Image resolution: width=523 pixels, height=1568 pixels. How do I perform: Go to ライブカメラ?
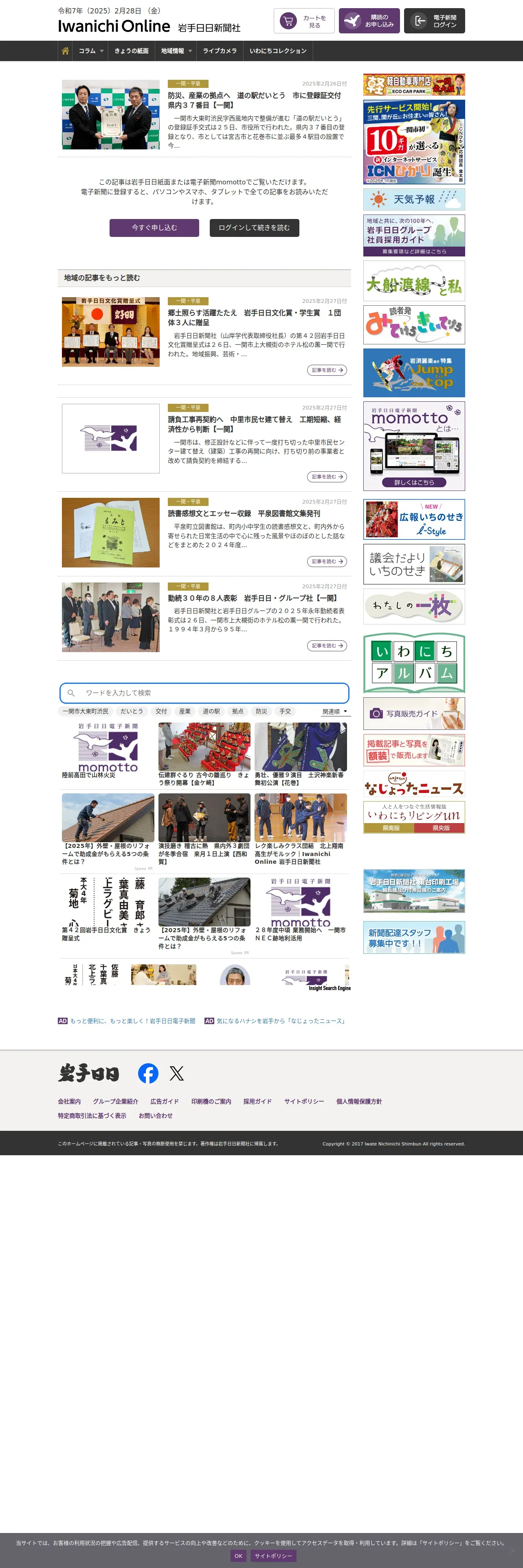(220, 51)
